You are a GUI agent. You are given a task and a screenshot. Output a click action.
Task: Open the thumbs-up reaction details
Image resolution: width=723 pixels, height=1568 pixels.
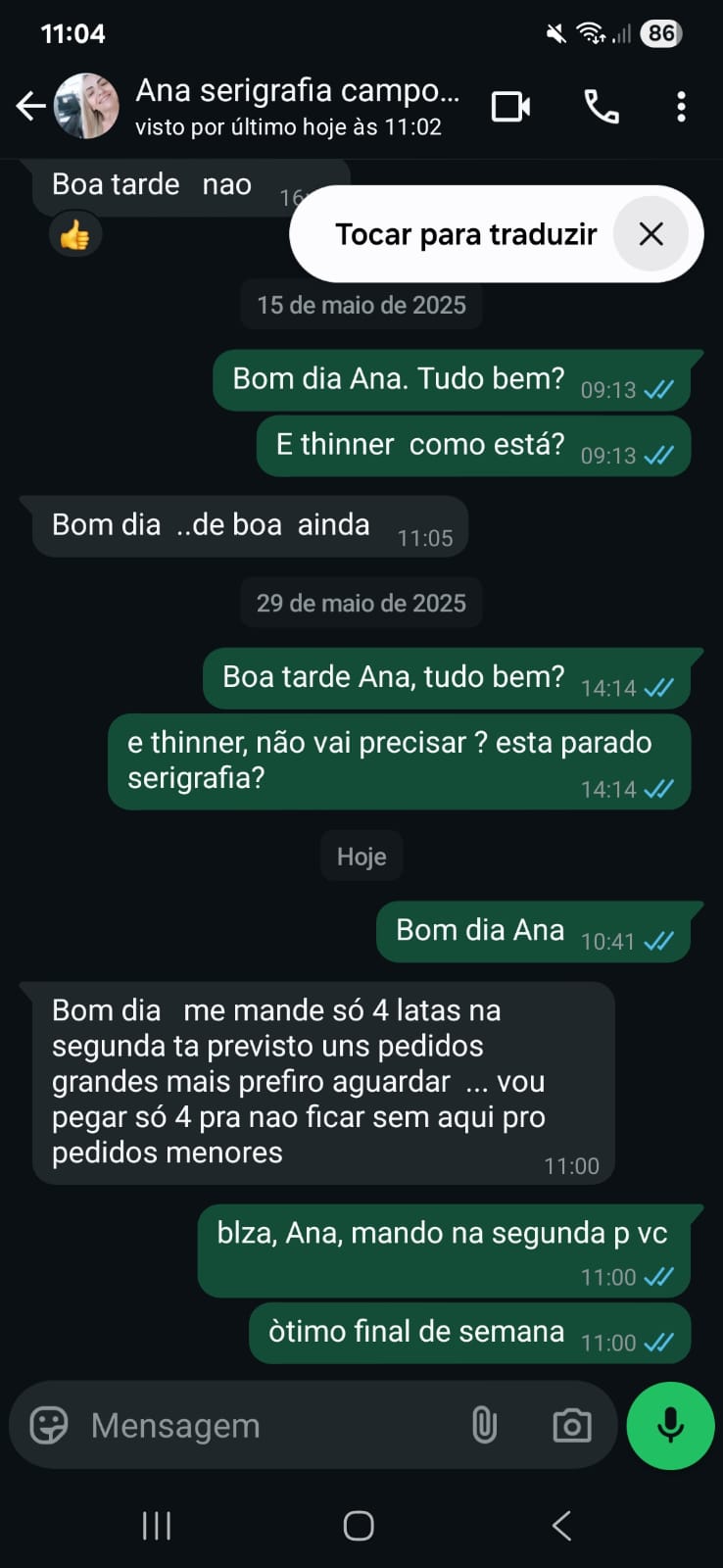click(75, 235)
